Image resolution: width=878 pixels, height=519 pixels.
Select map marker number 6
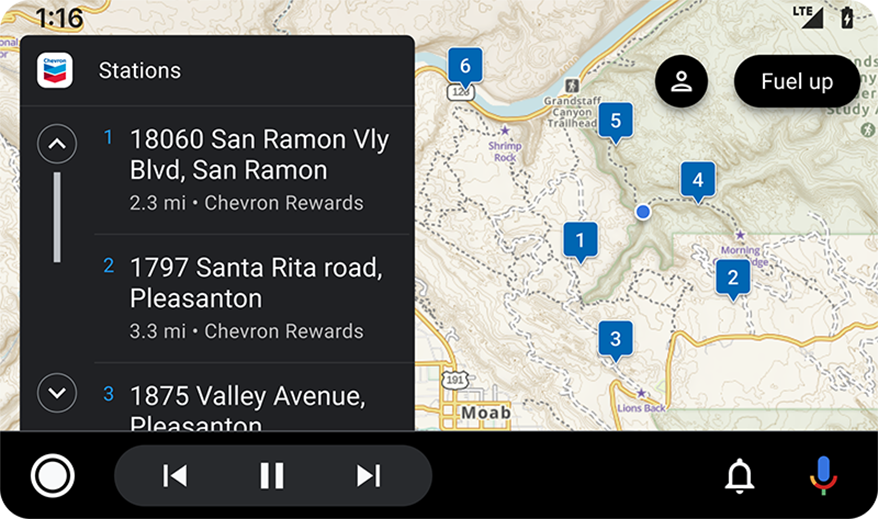point(465,67)
